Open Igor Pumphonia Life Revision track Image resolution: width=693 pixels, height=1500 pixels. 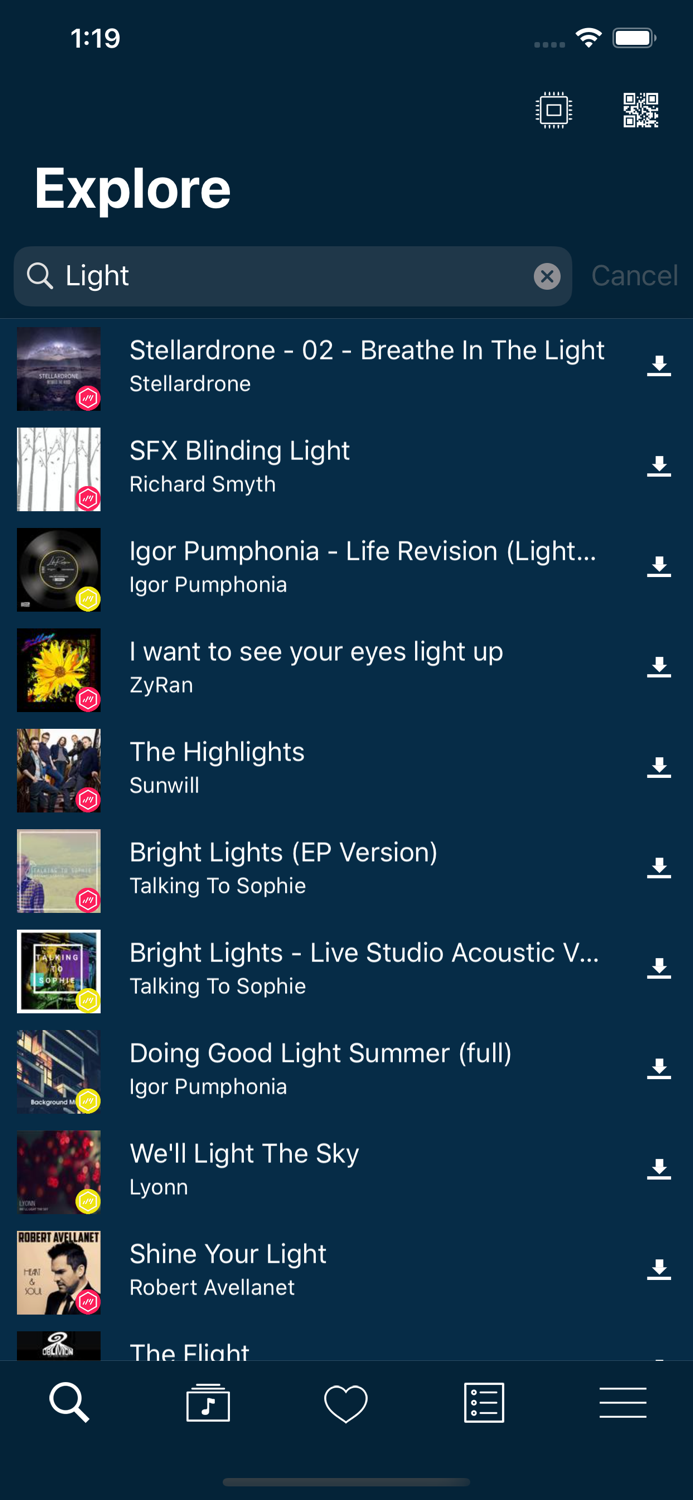pos(362,566)
